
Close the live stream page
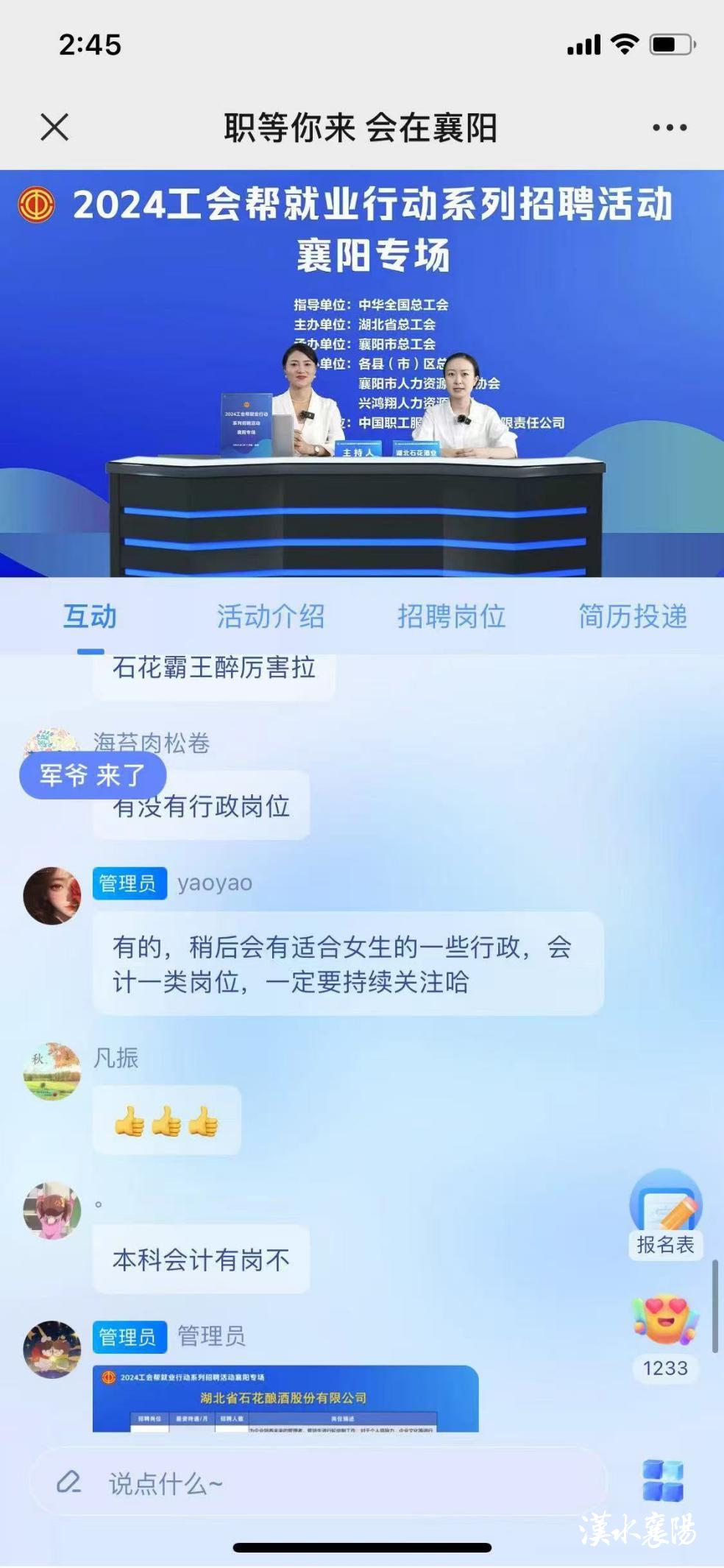54,127
